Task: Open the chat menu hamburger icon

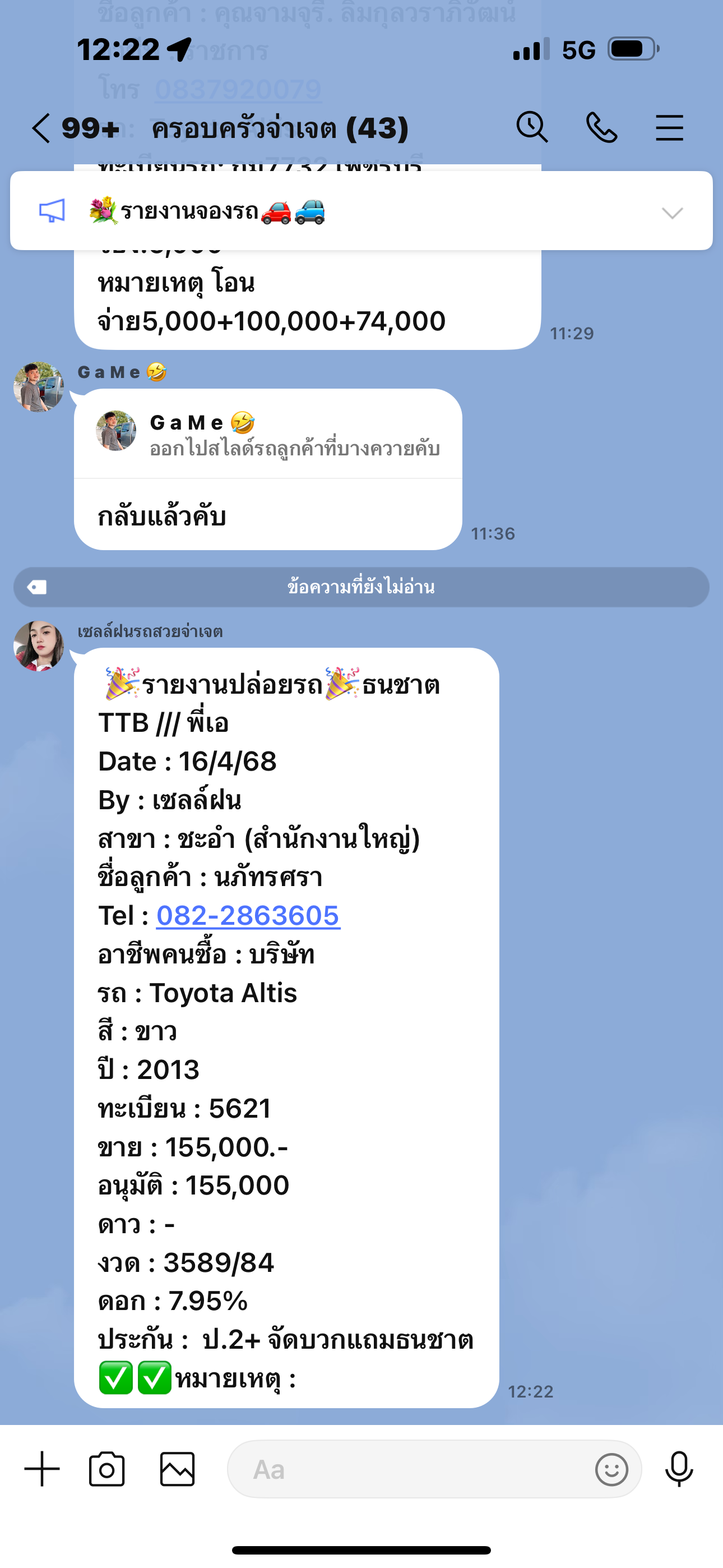Action: point(669,128)
